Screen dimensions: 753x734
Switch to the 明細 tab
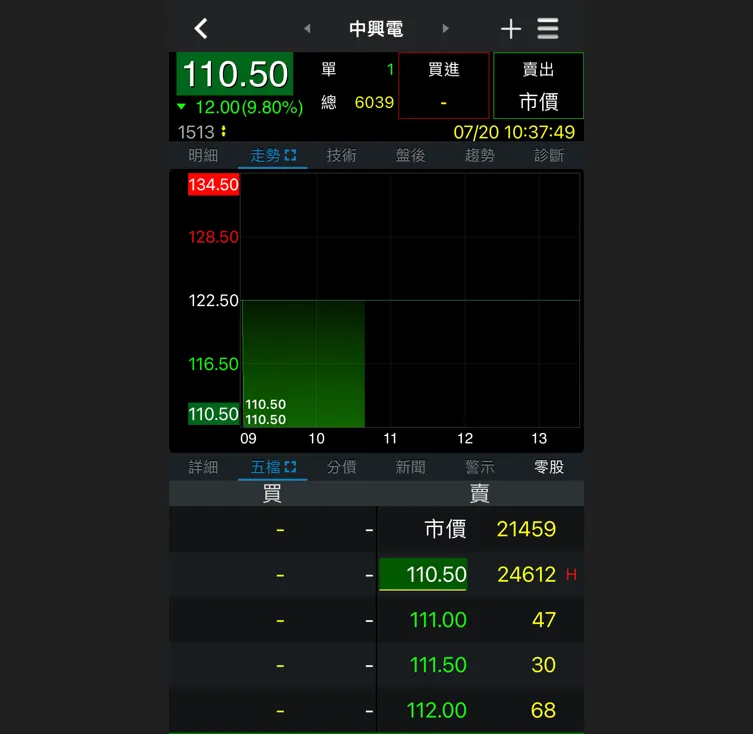(x=203, y=155)
